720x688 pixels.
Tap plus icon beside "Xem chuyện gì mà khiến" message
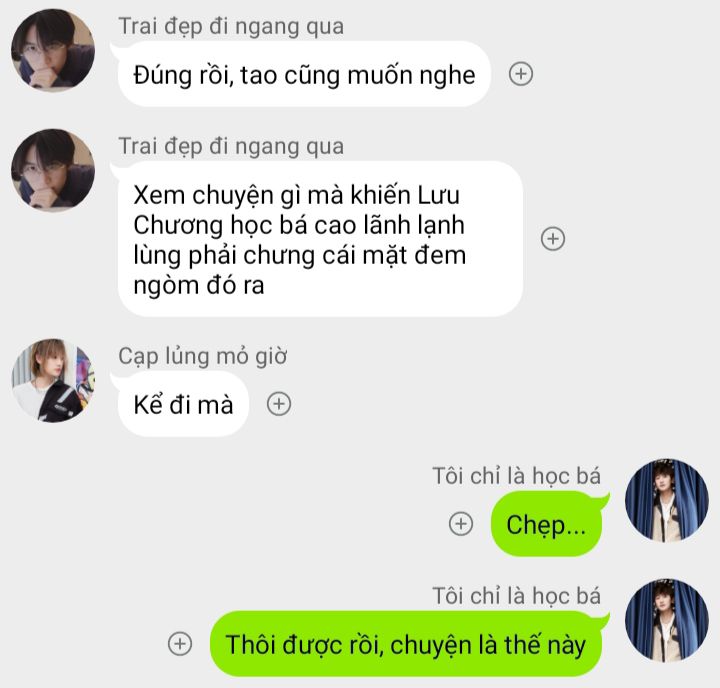pyautogui.click(x=553, y=239)
